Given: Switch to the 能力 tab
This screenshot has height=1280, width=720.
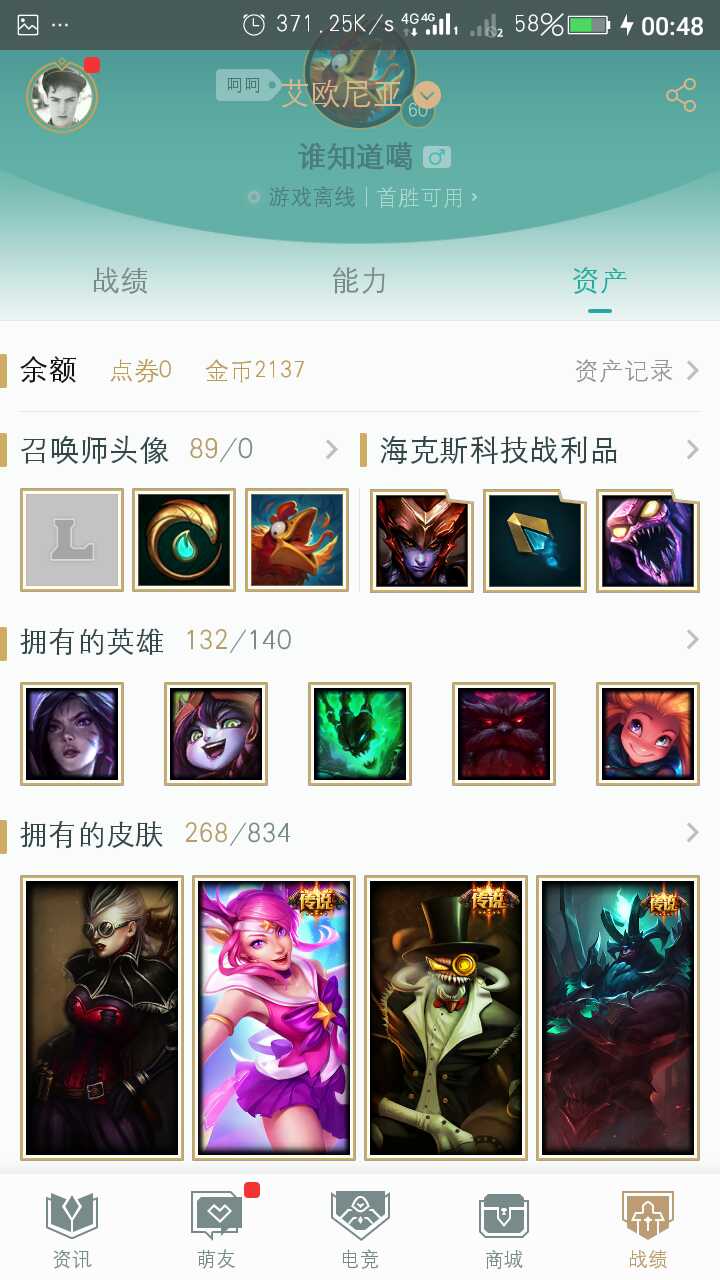Looking at the screenshot, I should coord(359,282).
